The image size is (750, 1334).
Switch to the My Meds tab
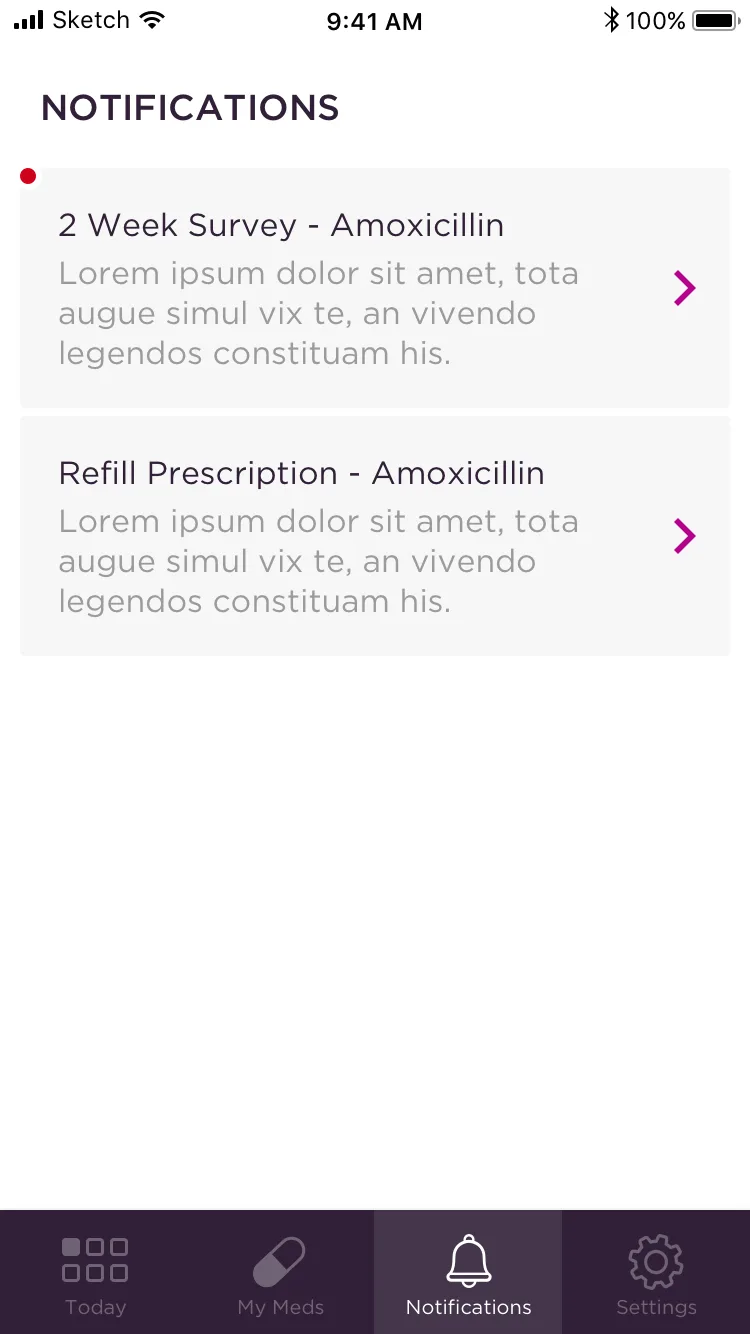coord(280,1272)
